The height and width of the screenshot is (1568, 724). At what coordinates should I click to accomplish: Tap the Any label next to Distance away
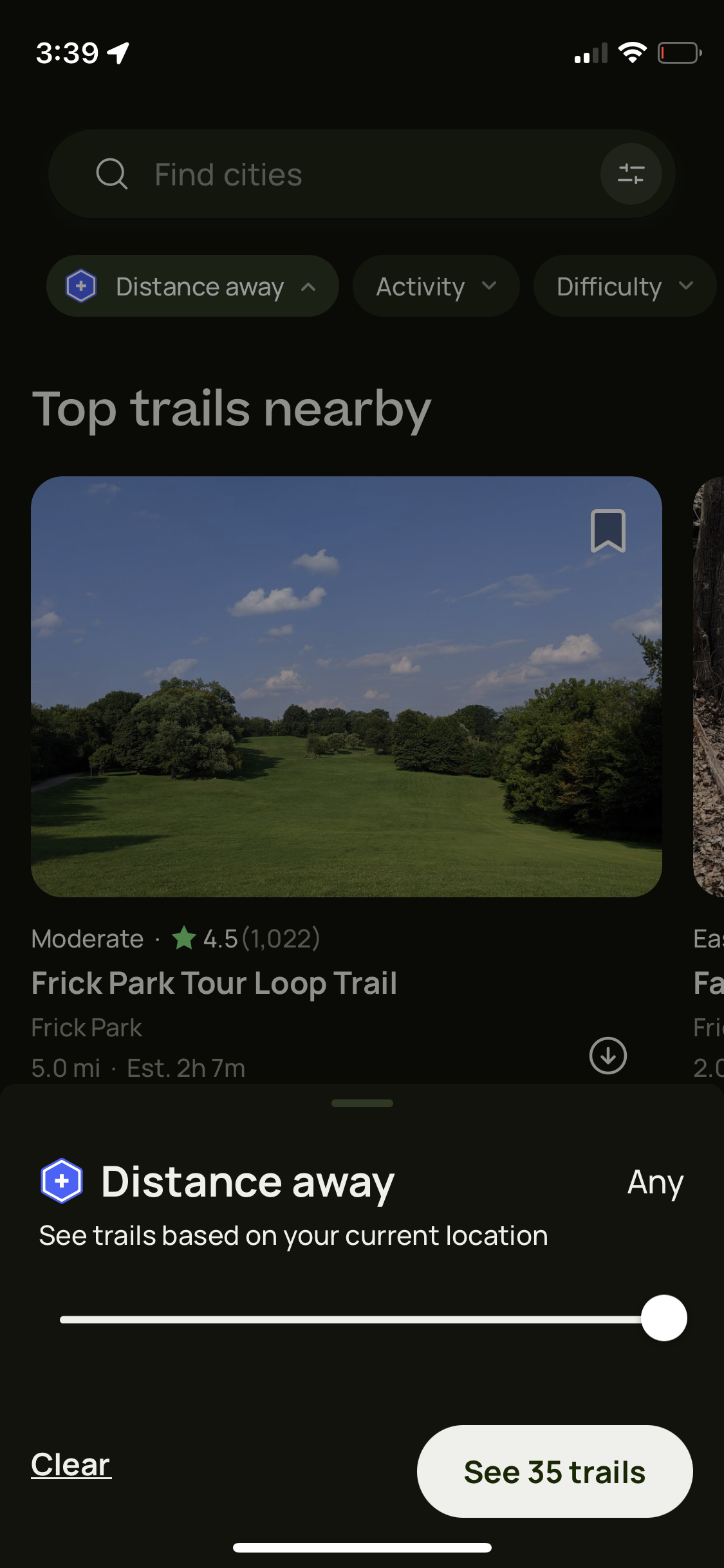(x=654, y=1182)
